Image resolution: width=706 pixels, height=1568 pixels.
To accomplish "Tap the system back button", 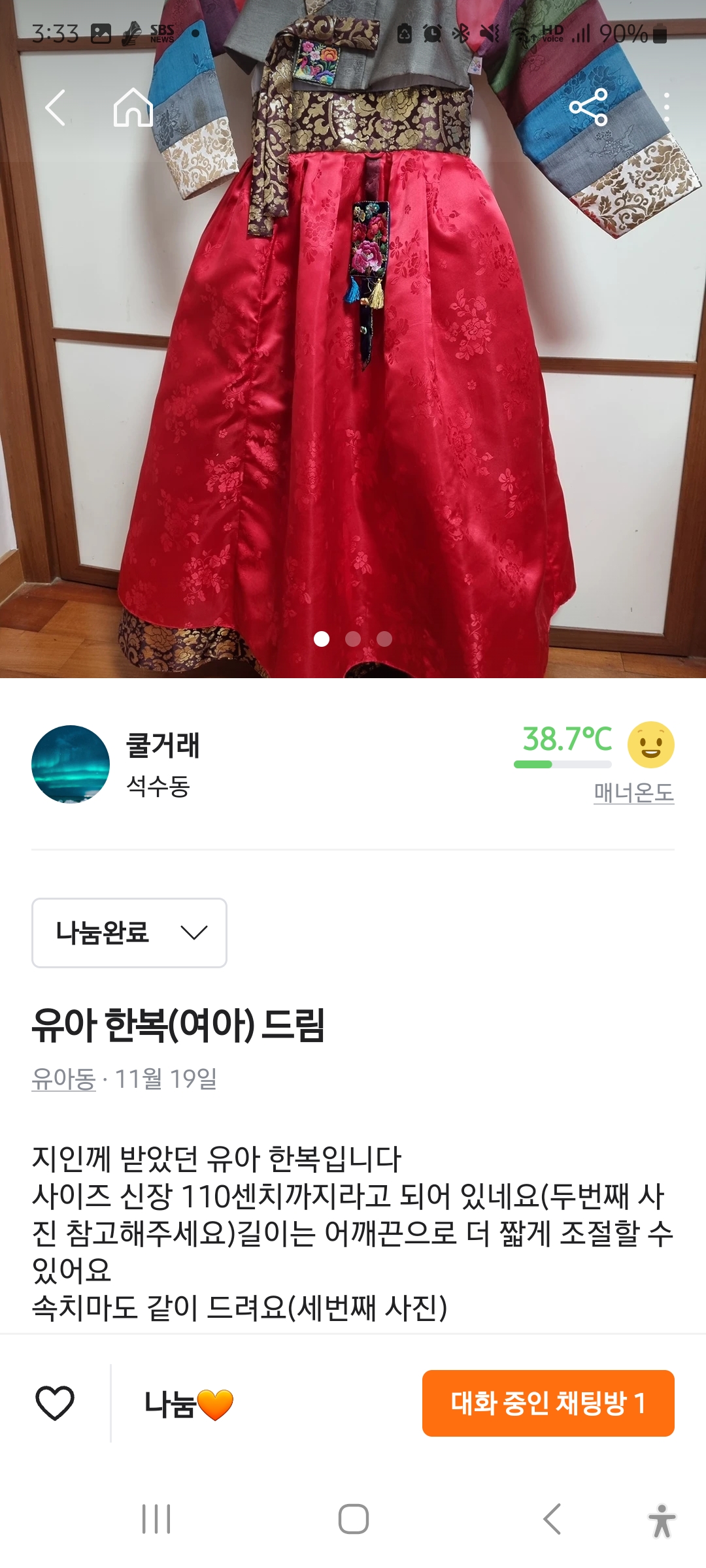I will (x=552, y=1519).
